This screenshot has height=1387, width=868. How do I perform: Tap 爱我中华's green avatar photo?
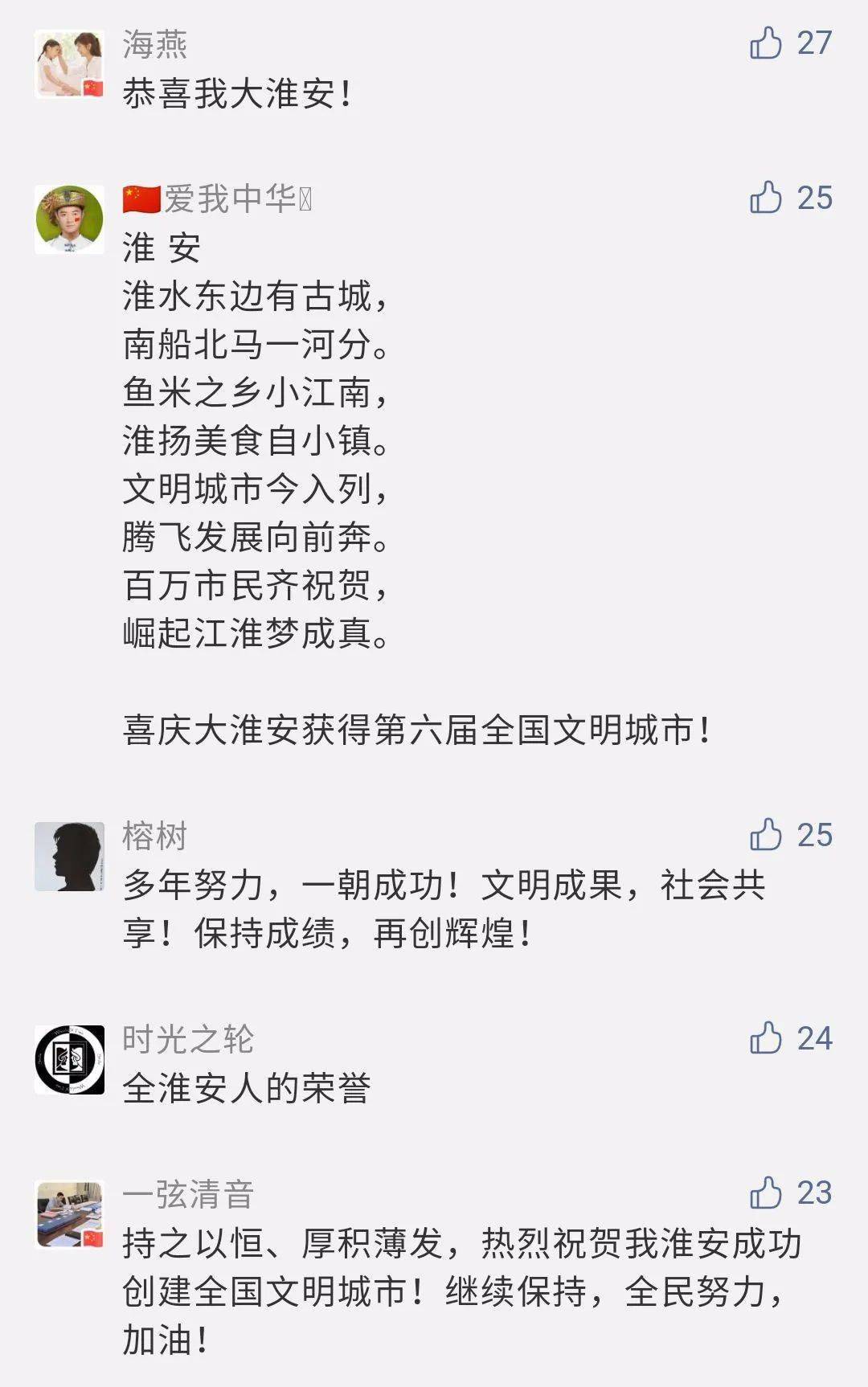coord(71,219)
